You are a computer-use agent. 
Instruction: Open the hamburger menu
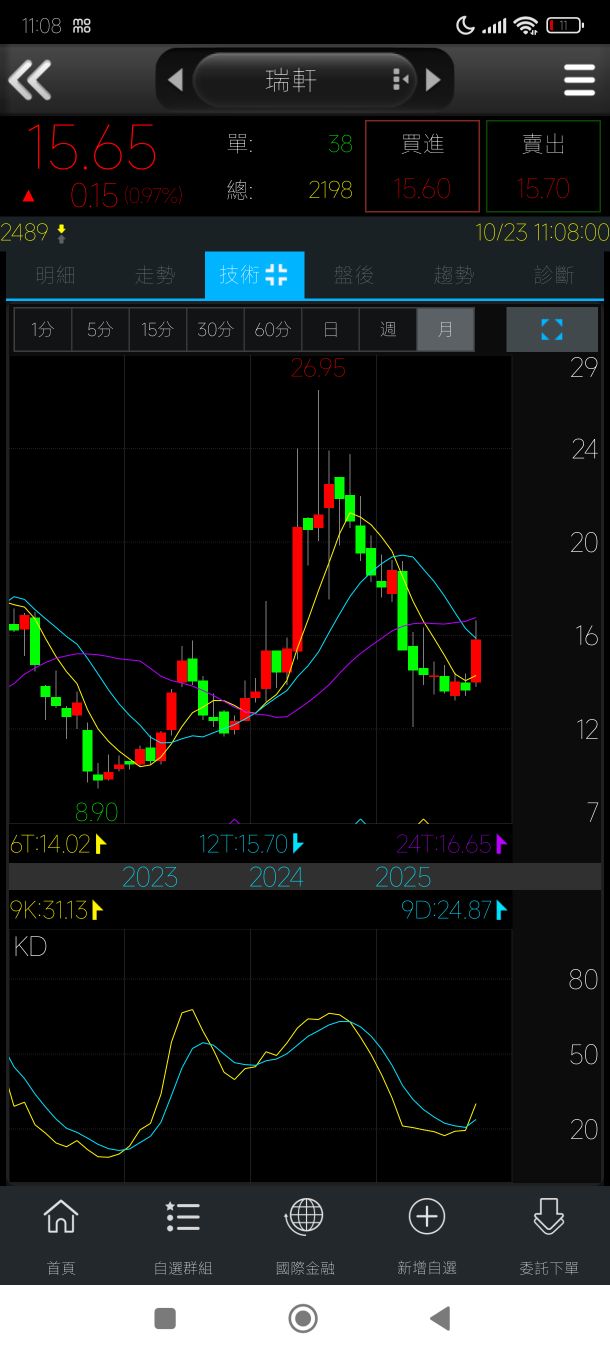579,80
